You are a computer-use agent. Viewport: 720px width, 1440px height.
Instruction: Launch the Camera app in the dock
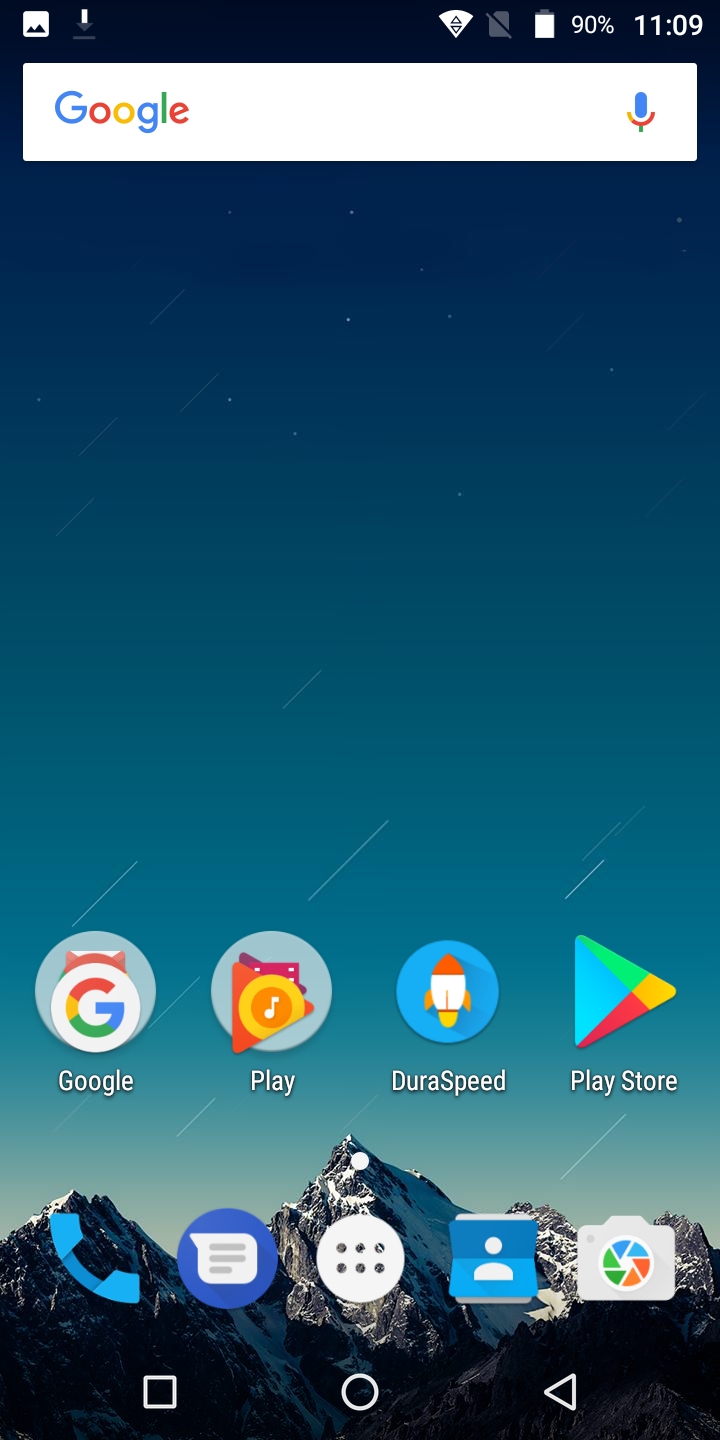[626, 1258]
